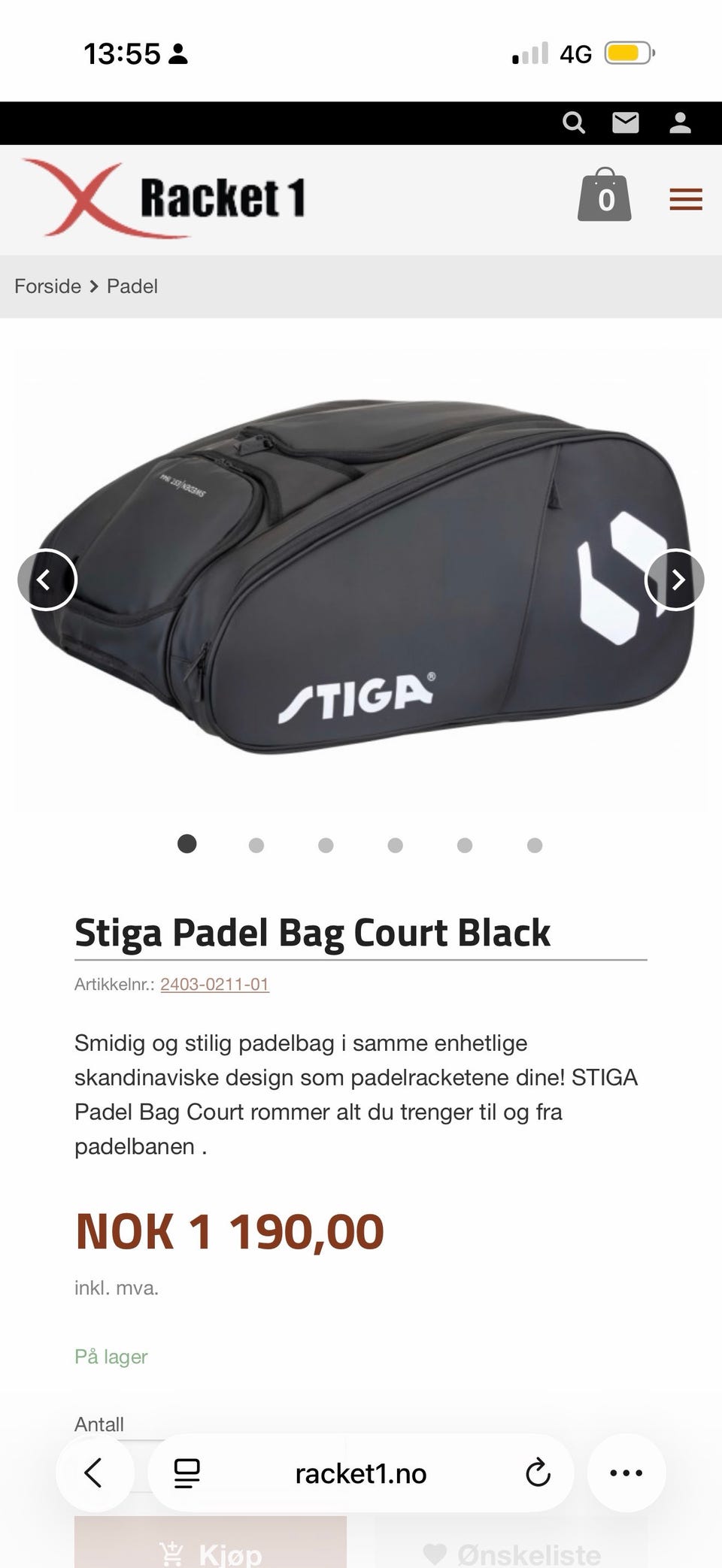This screenshot has width=722, height=1568.
Task: Tap the racket1.no address bar
Action: pos(361,1473)
